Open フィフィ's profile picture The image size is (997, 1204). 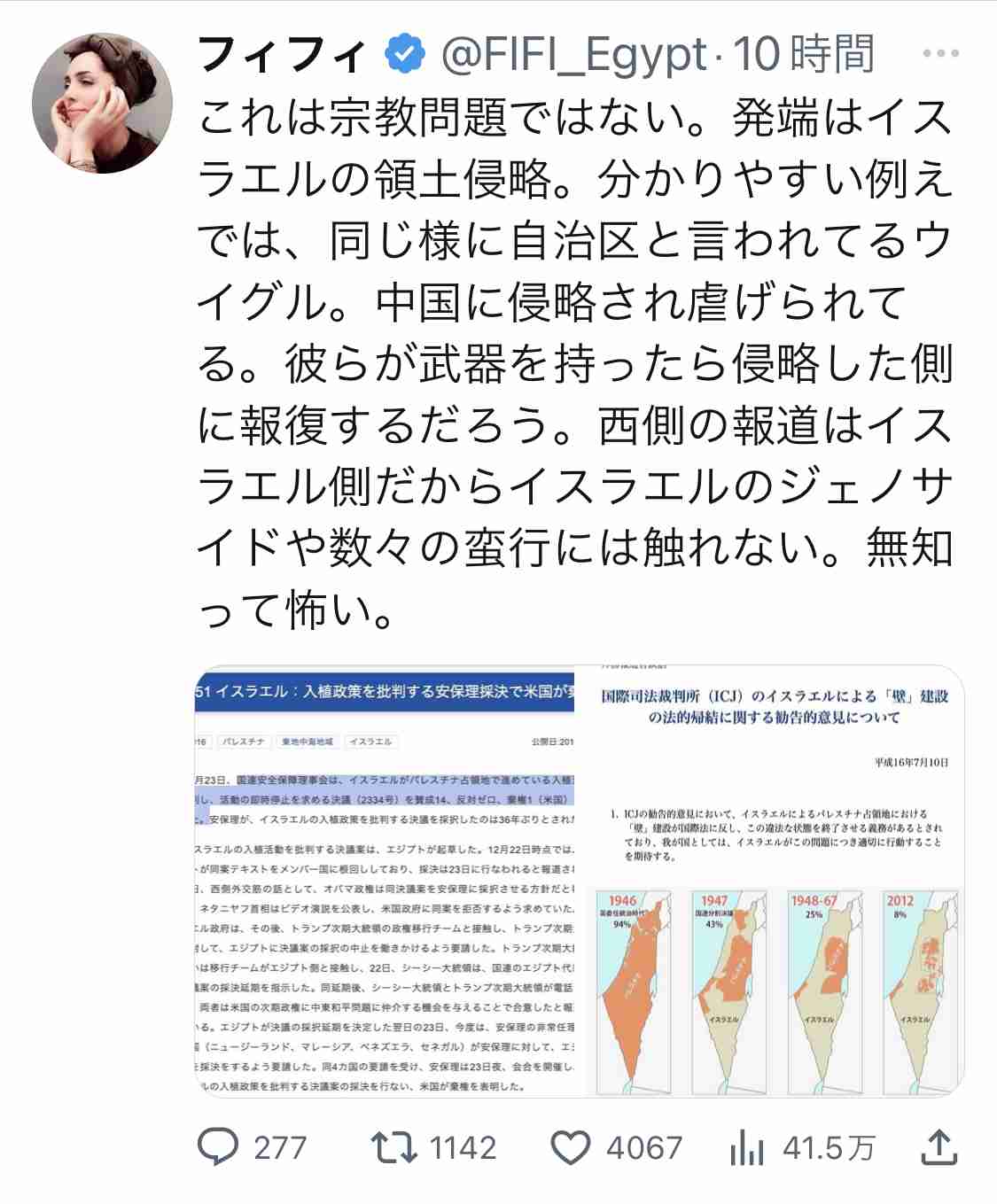[x=102, y=103]
